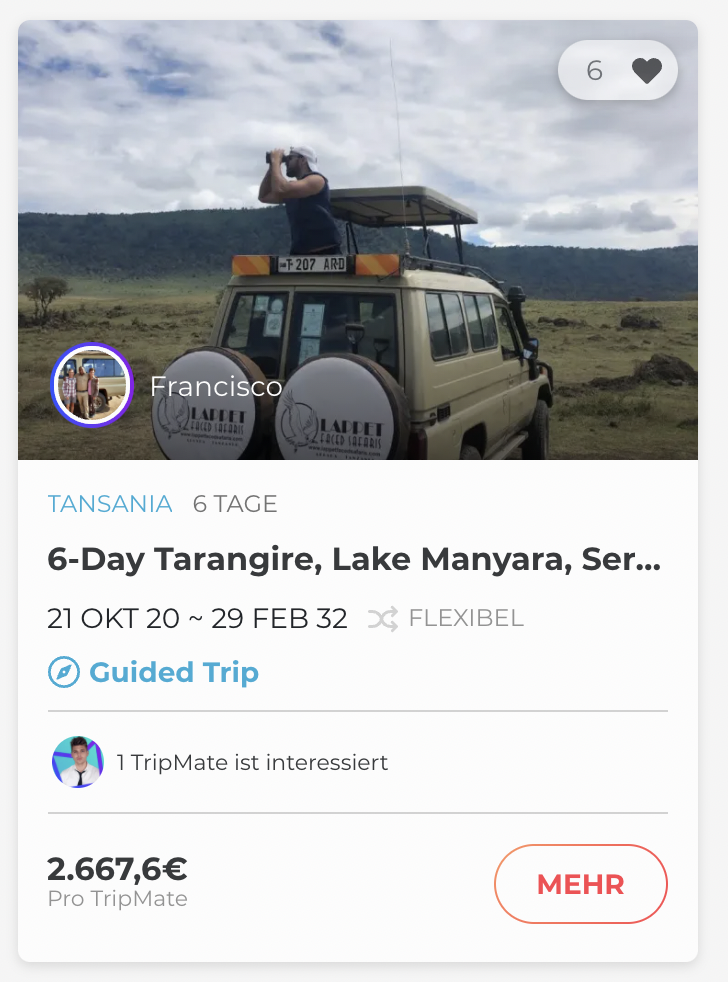Open Francisco's profile picture

tap(92, 386)
